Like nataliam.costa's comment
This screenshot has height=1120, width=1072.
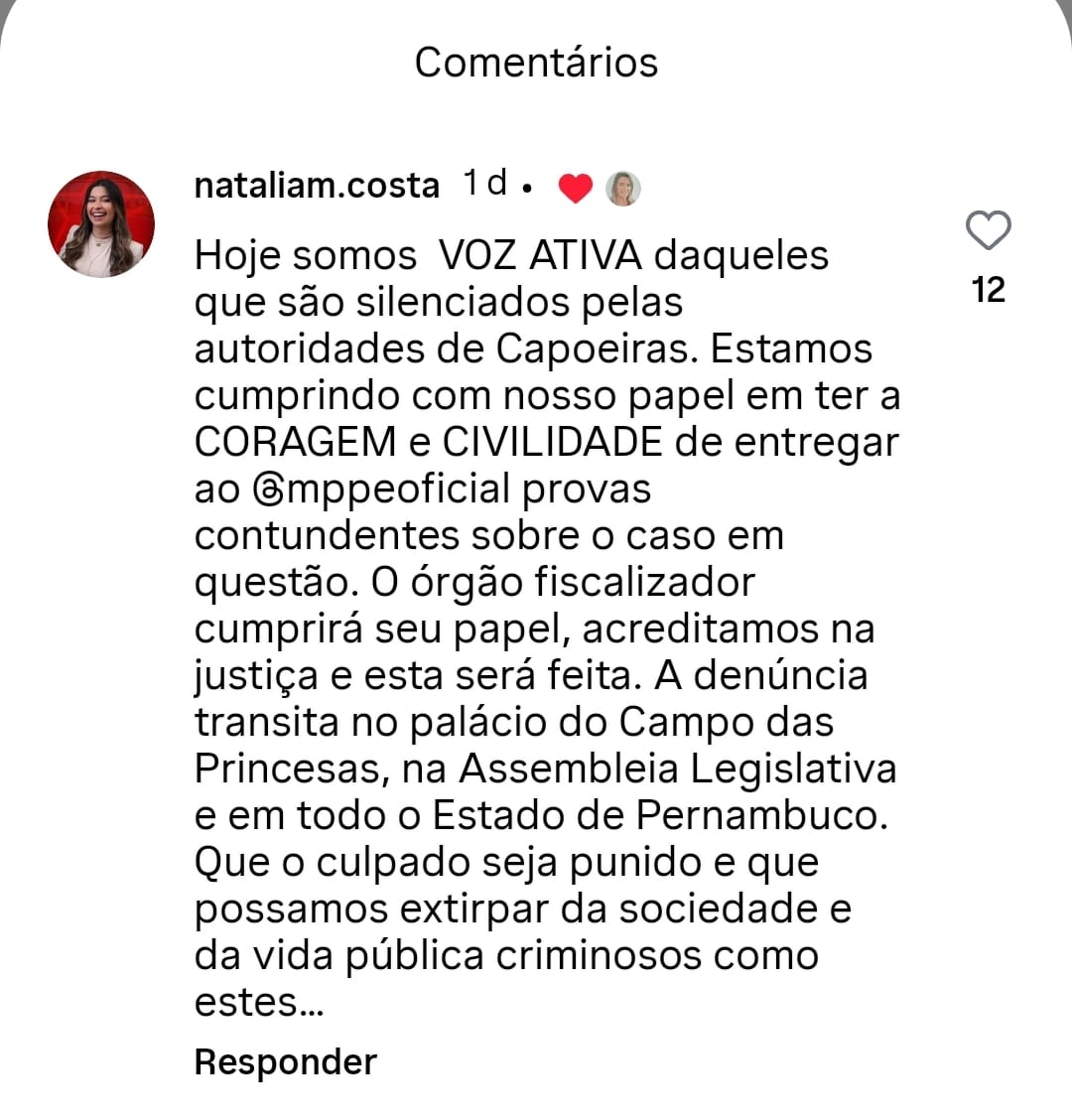[988, 231]
